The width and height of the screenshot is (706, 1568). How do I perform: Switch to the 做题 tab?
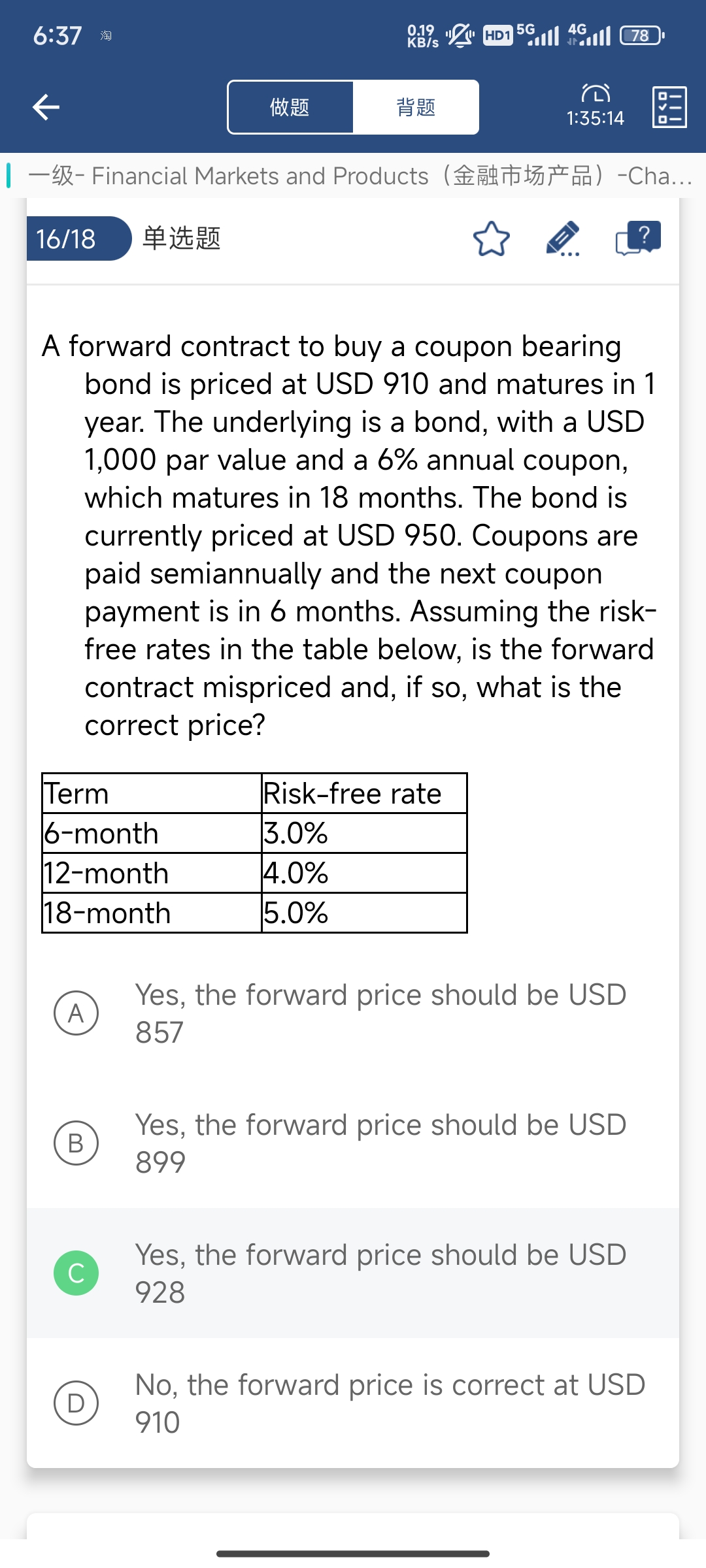point(290,107)
